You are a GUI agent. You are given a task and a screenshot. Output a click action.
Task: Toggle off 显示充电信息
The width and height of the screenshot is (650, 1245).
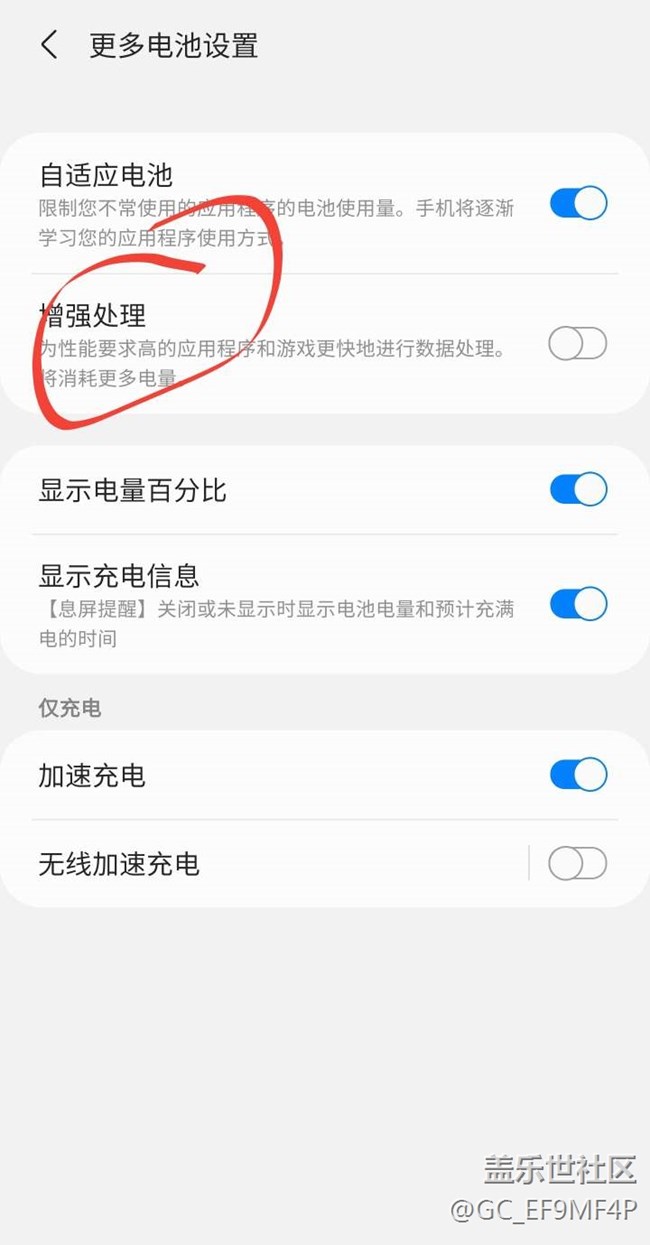578,604
